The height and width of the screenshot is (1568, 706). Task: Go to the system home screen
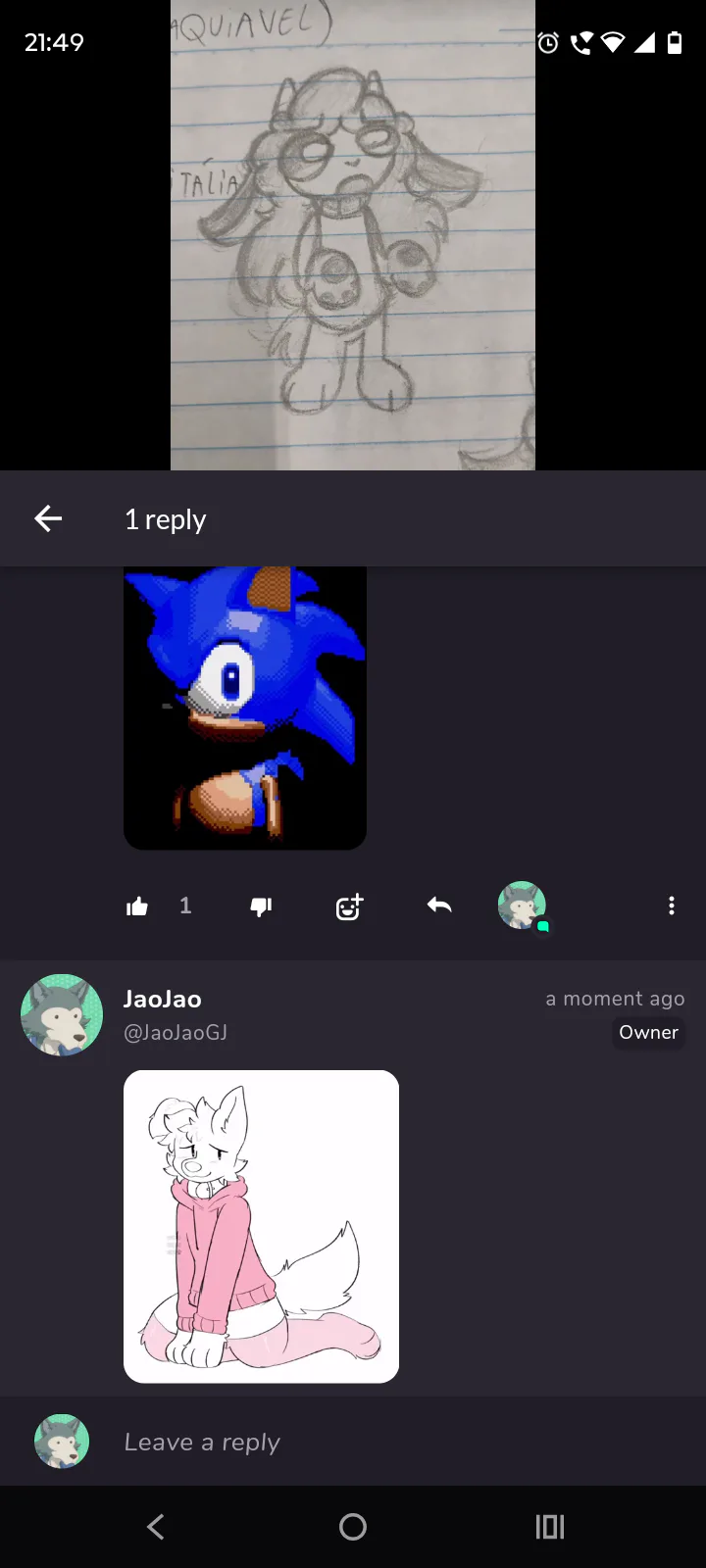click(x=353, y=1526)
